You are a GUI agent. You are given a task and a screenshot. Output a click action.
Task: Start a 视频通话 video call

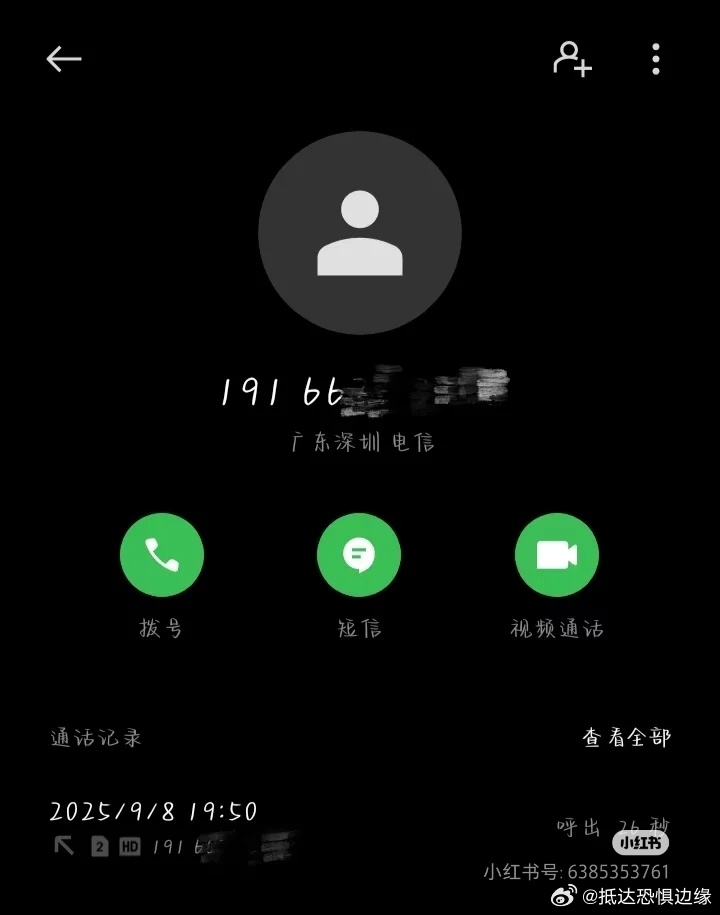(x=556, y=555)
